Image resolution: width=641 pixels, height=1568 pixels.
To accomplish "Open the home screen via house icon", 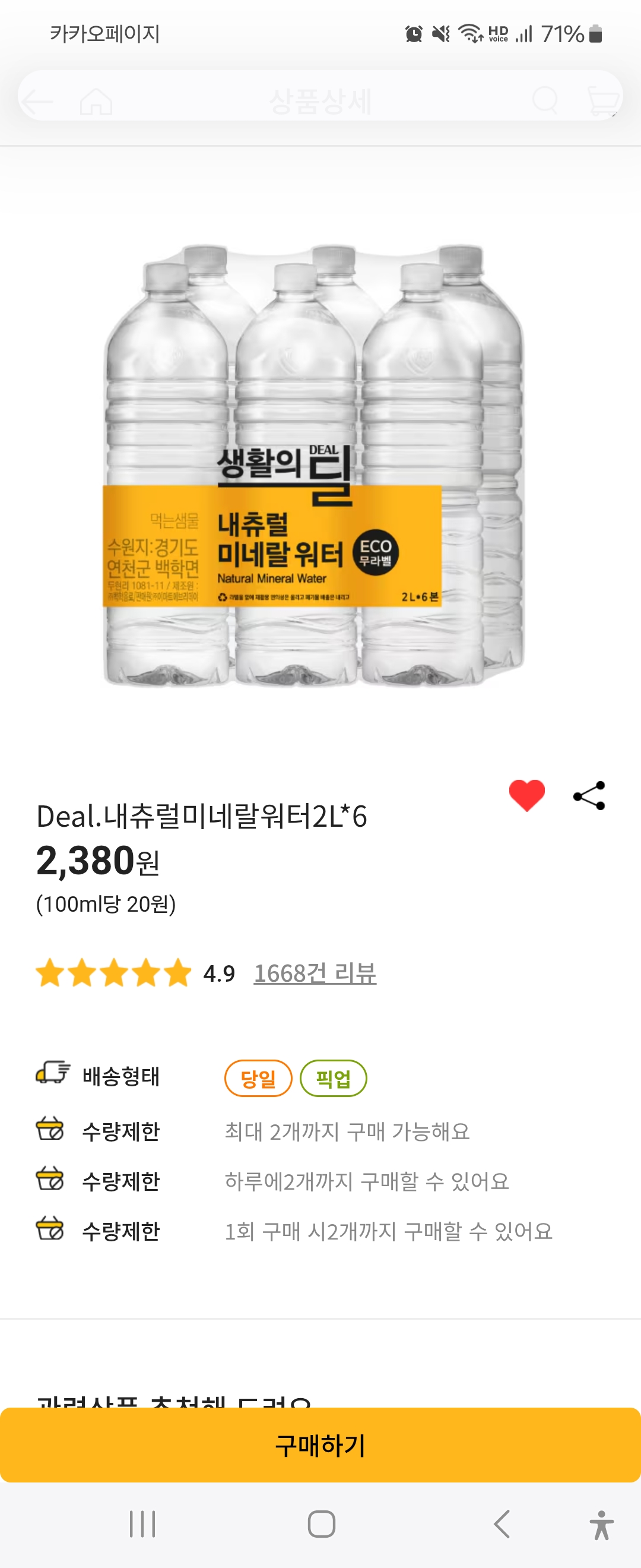I will pyautogui.click(x=97, y=101).
